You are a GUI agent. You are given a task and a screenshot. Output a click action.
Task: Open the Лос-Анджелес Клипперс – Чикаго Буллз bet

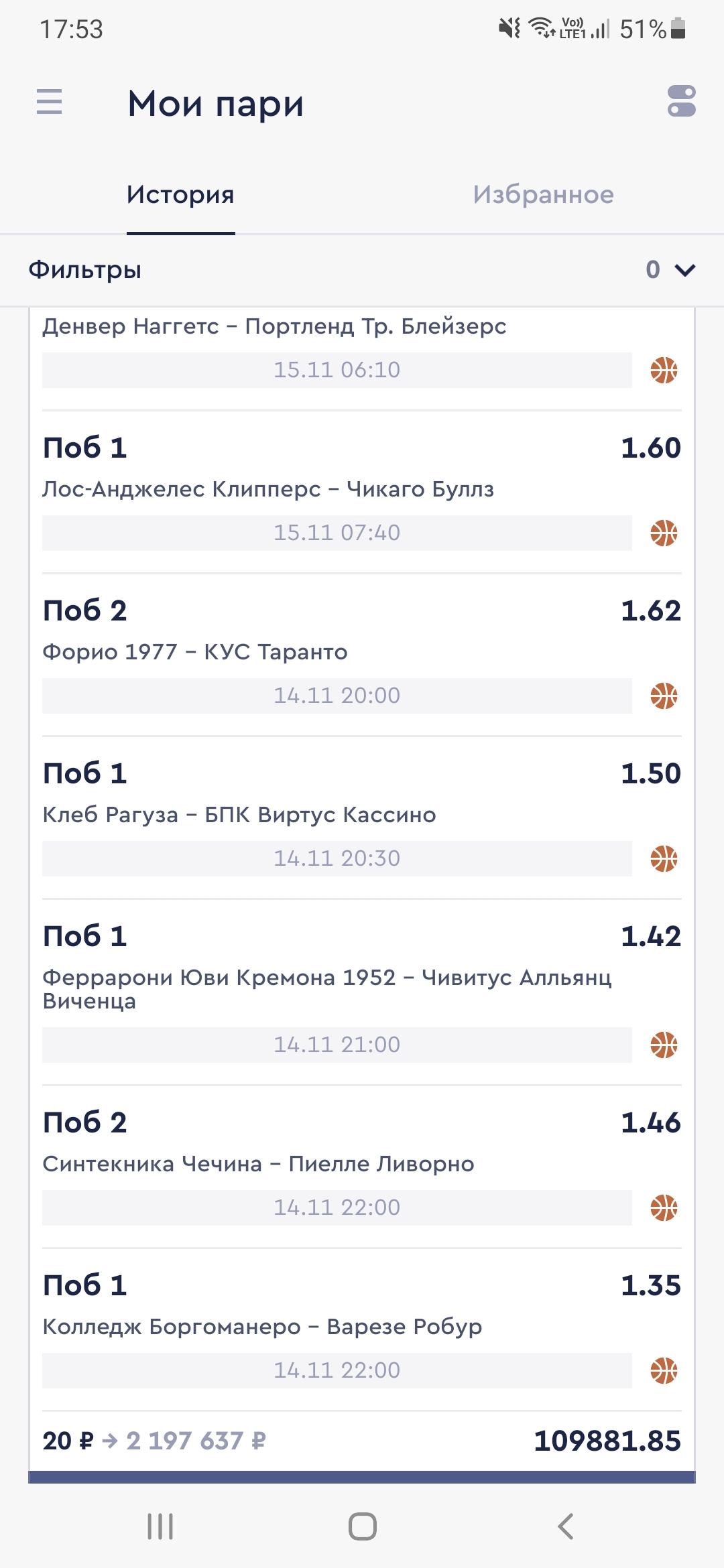(362, 492)
